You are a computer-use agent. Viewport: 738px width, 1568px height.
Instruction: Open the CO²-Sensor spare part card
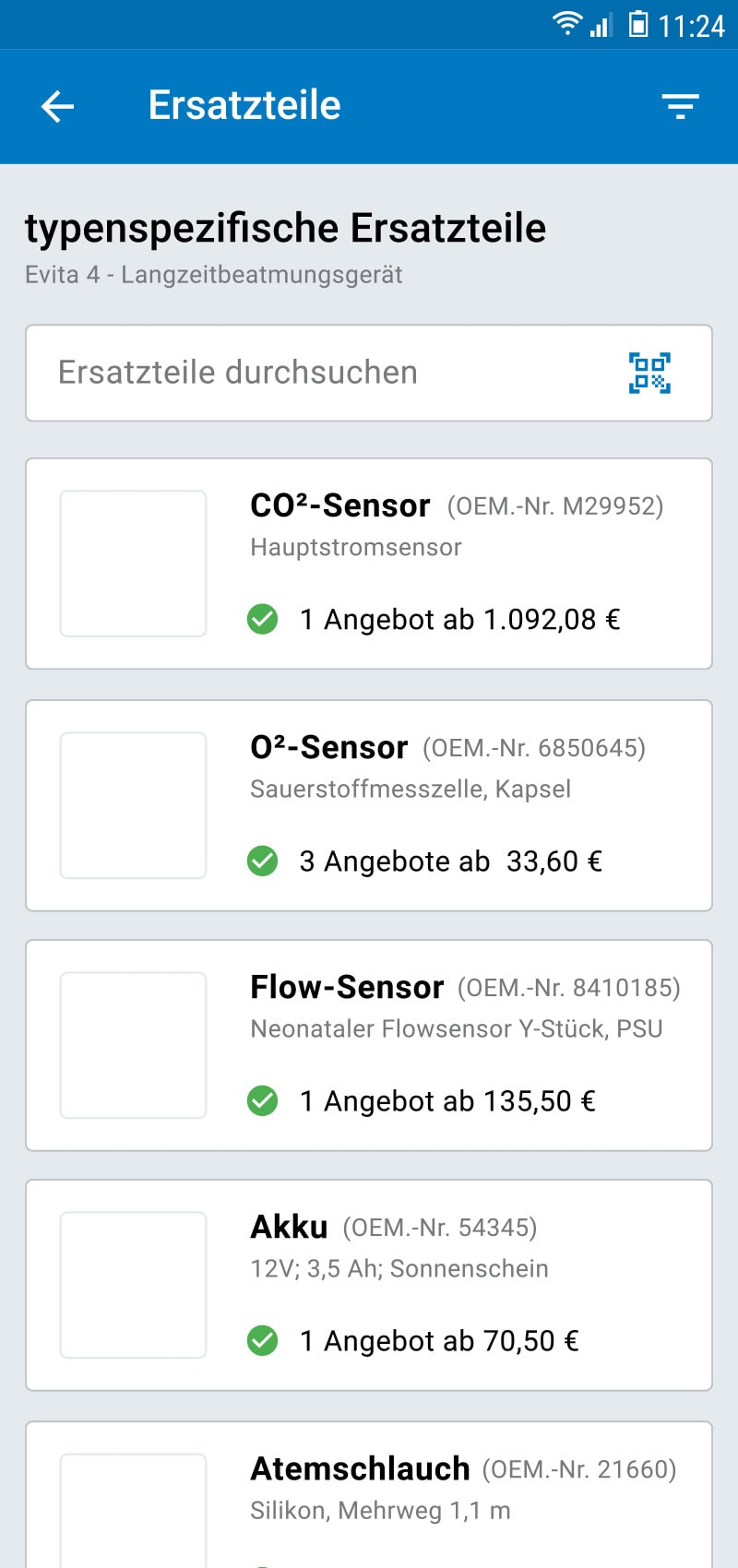coord(369,564)
